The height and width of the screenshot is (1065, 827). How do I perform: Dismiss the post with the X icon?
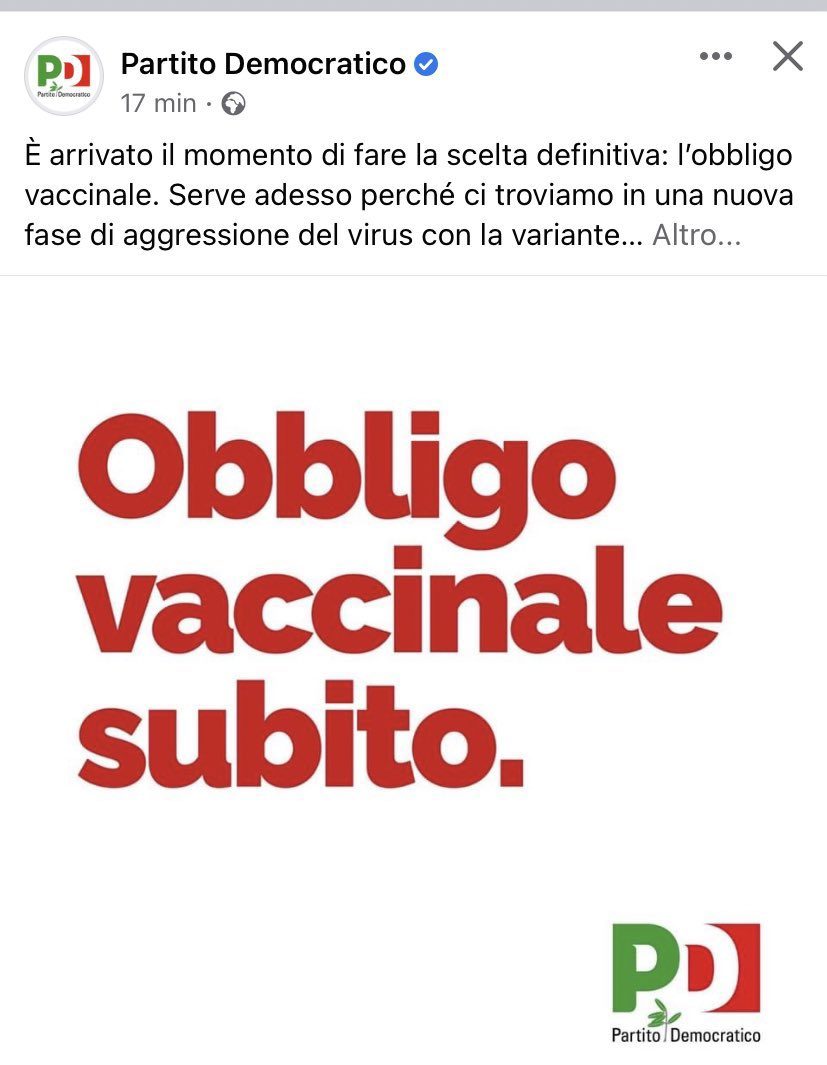[788, 57]
